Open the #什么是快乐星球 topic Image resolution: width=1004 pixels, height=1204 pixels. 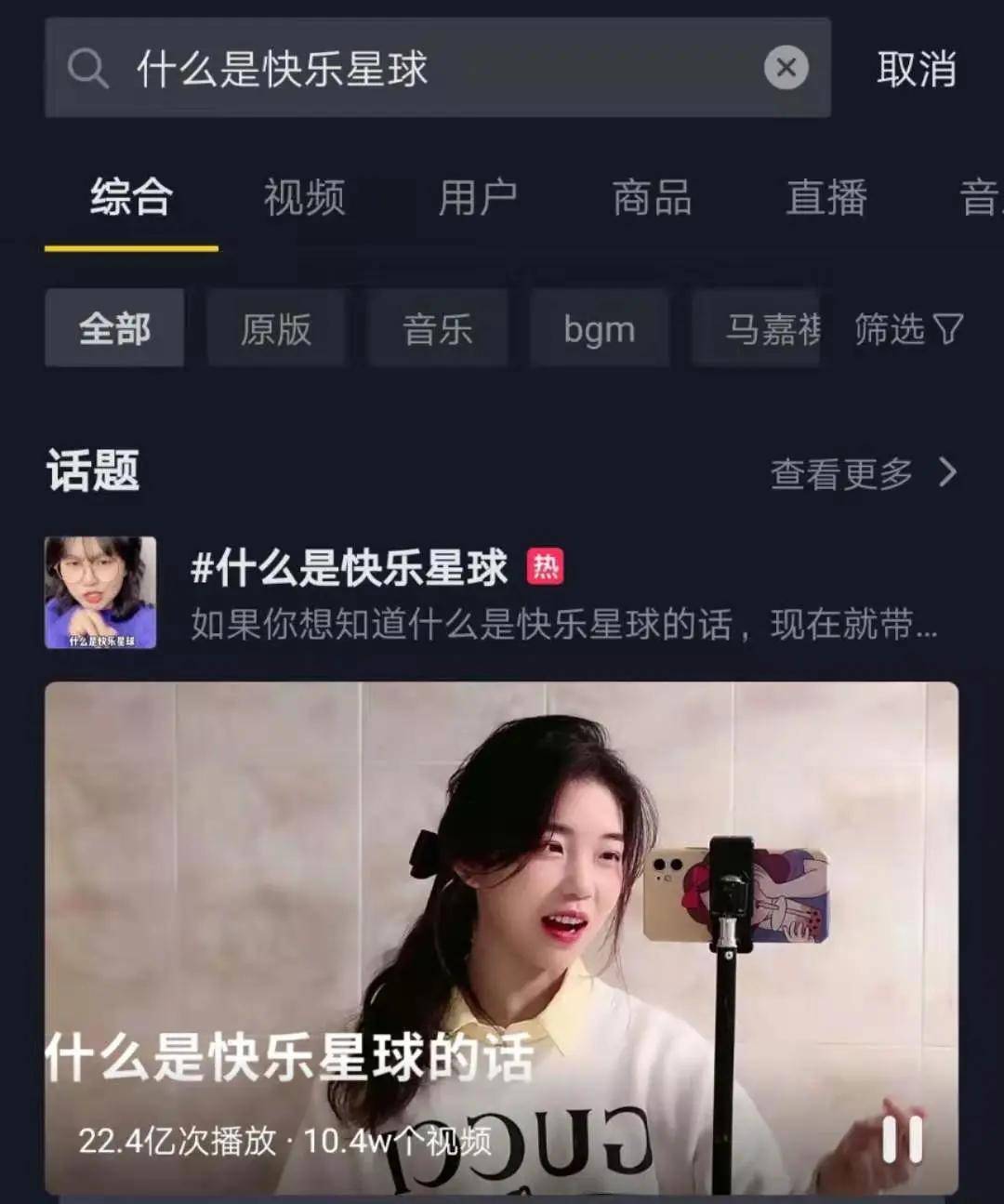point(349,568)
